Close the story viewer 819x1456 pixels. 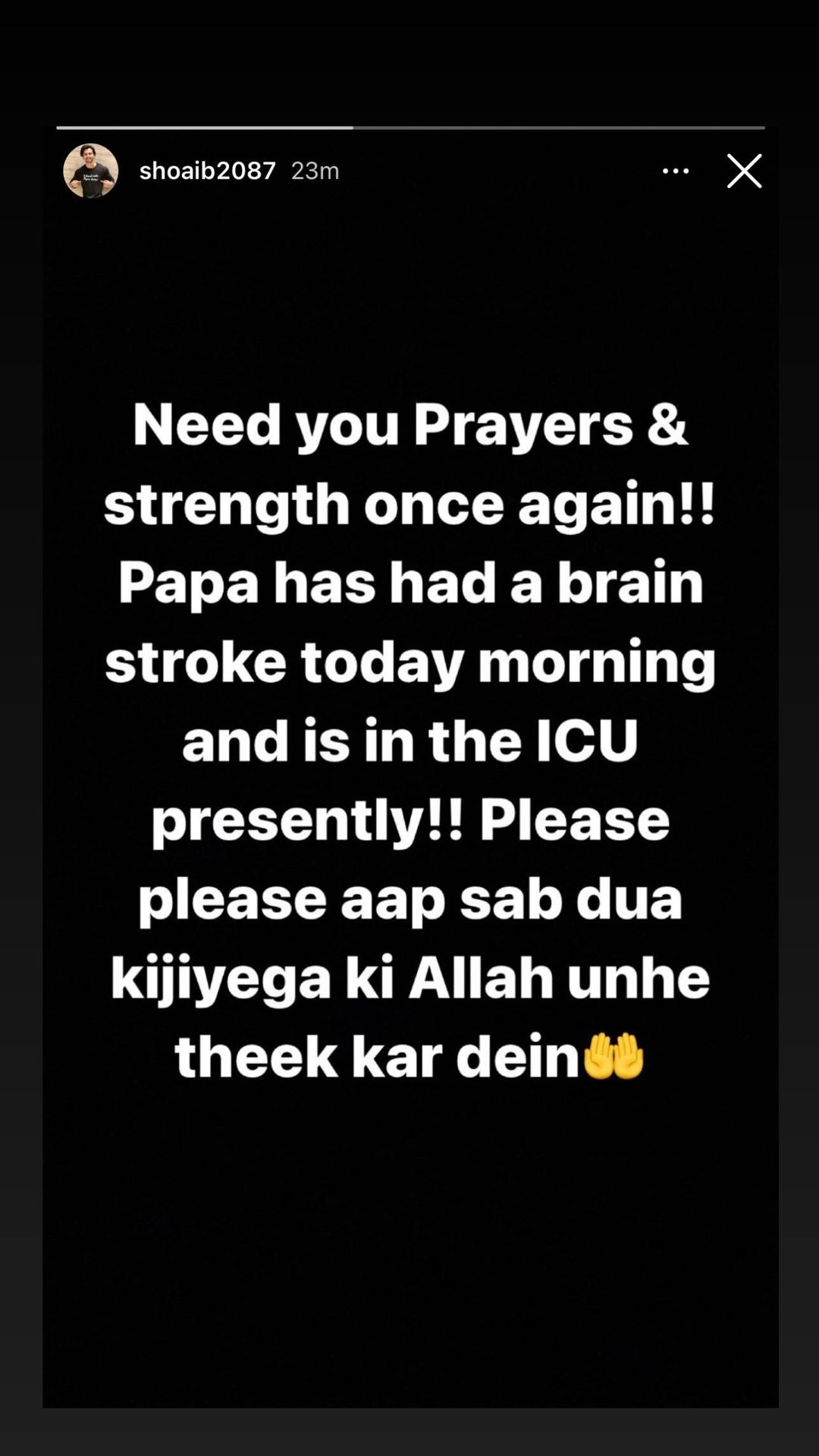pyautogui.click(x=744, y=171)
